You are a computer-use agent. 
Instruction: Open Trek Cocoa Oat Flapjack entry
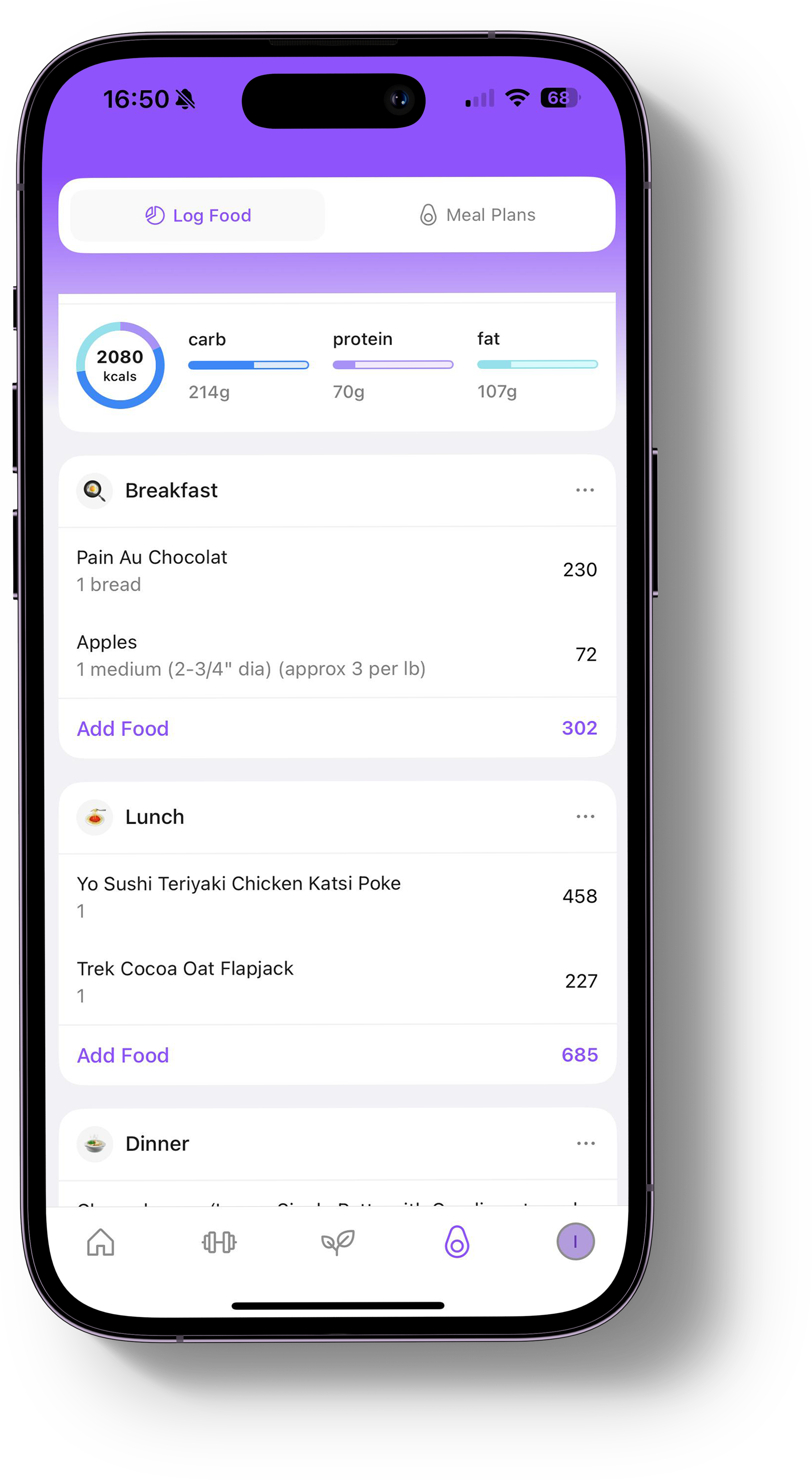(336, 981)
